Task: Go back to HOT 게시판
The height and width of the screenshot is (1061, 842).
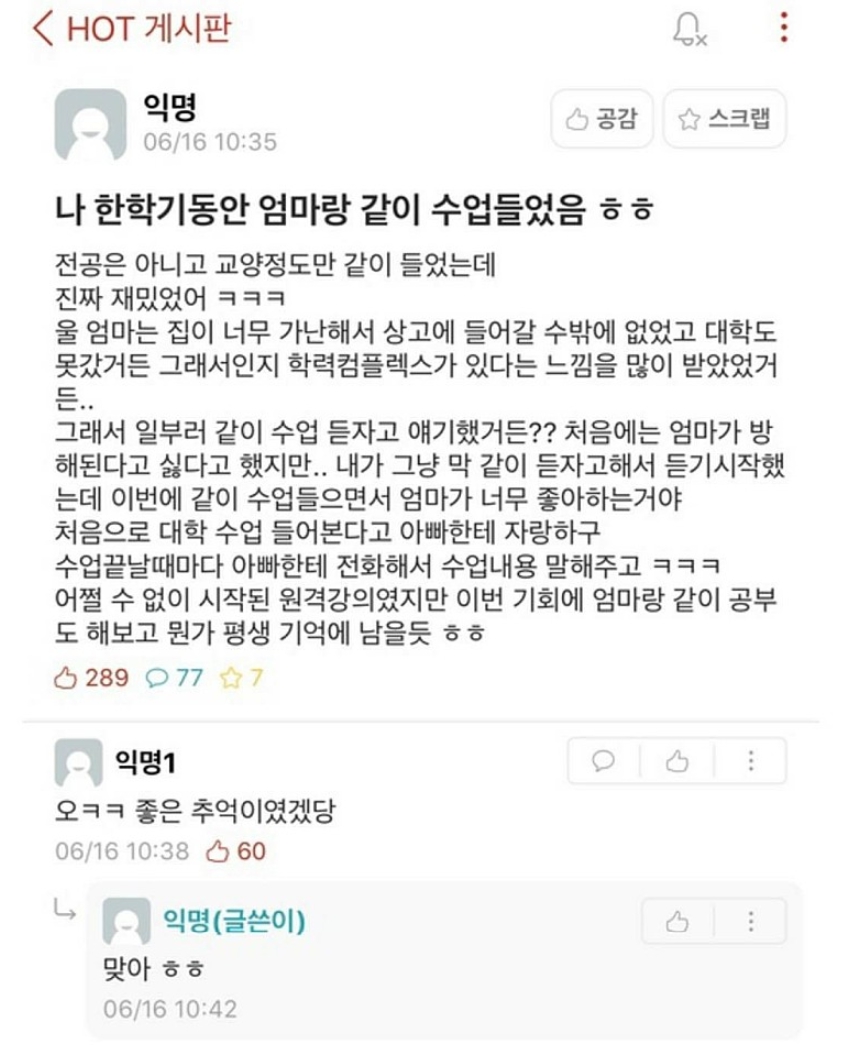Action: (x=45, y=28)
